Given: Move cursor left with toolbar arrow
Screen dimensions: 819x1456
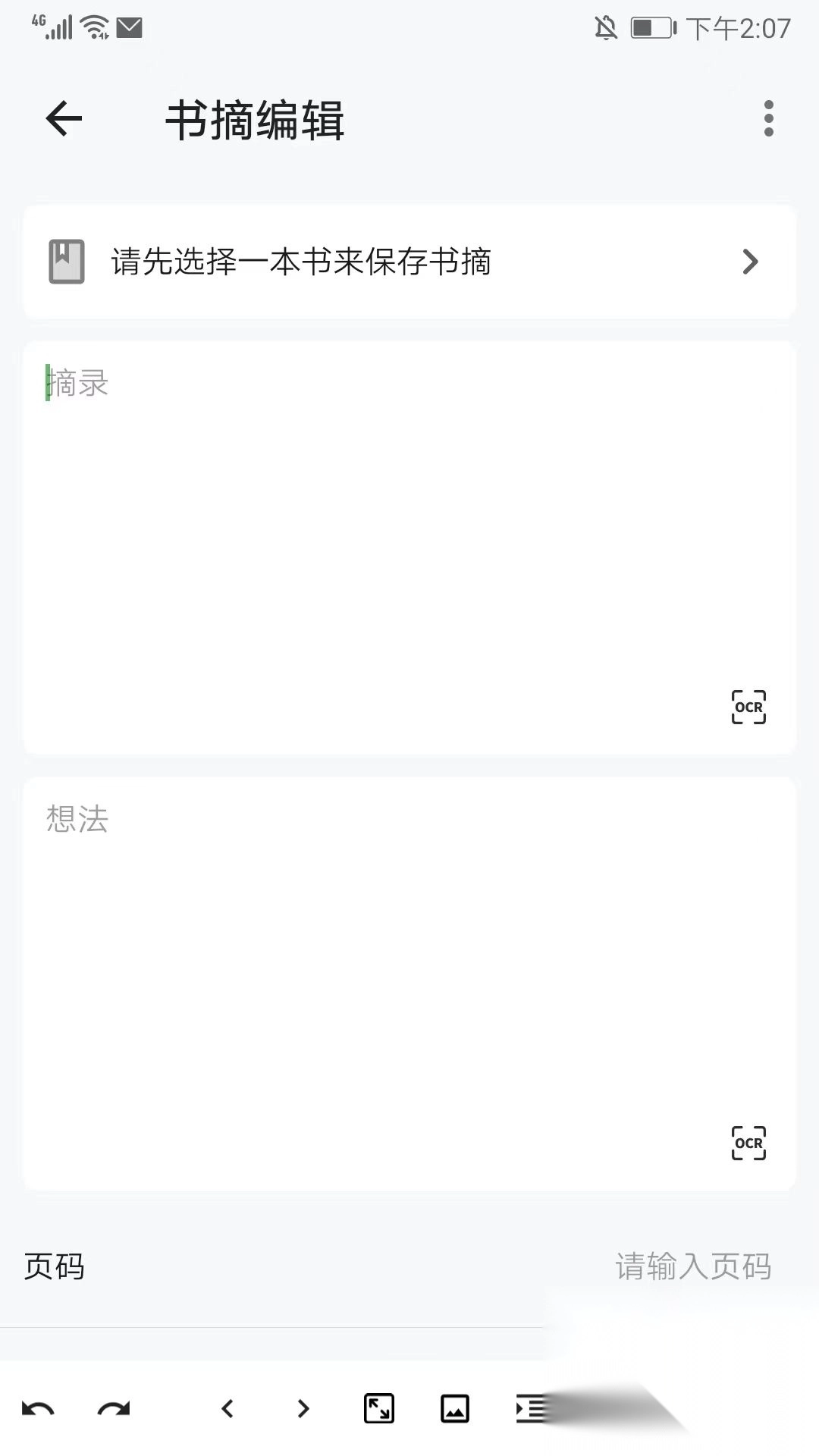Looking at the screenshot, I should (x=227, y=1409).
